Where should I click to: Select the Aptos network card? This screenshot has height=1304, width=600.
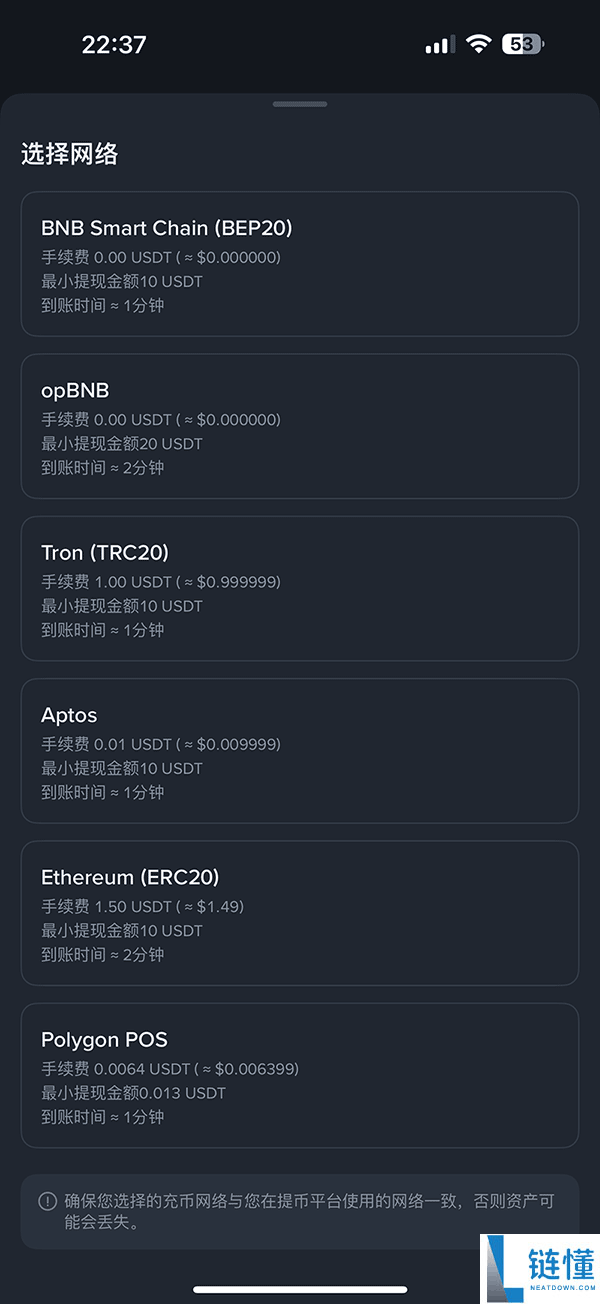pyautogui.click(x=300, y=751)
